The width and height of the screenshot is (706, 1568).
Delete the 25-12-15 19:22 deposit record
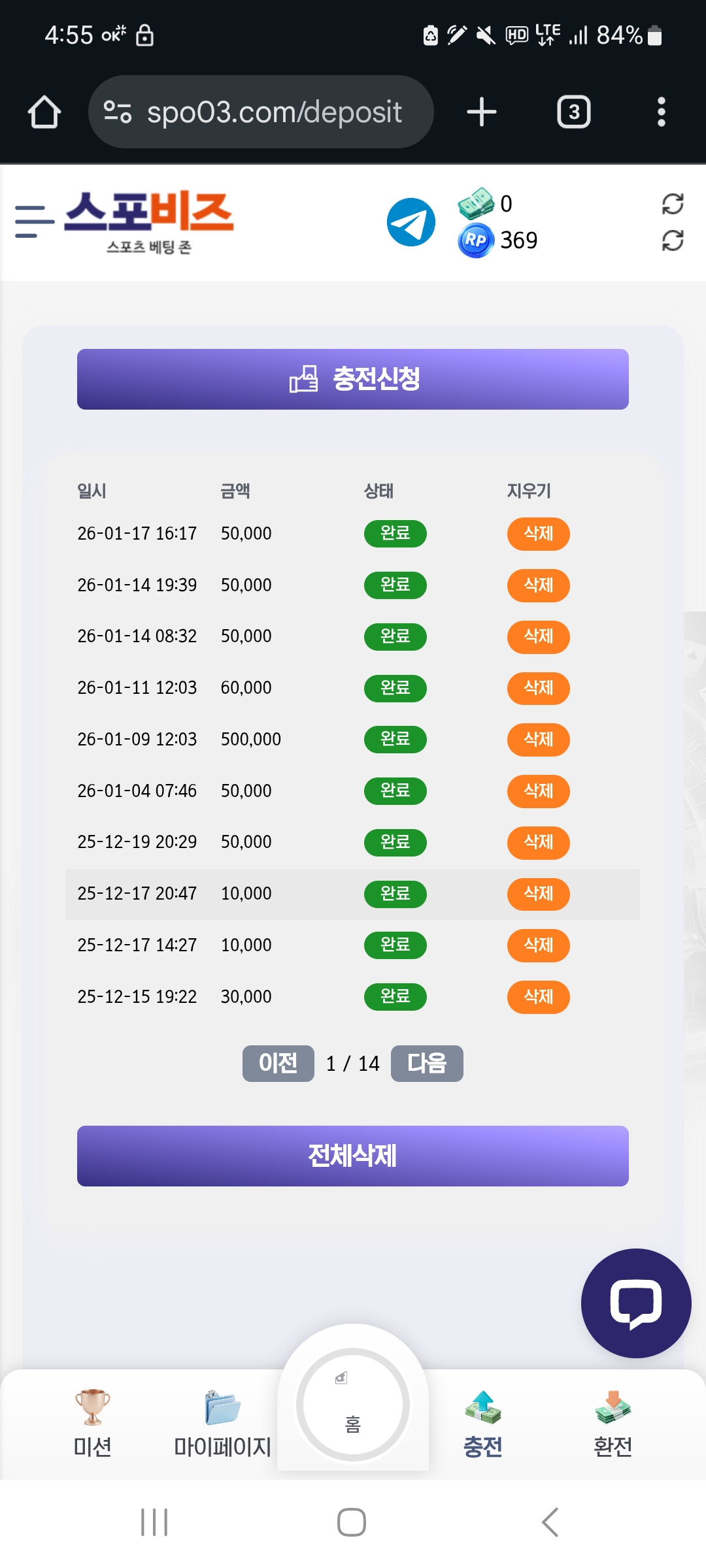(538, 997)
